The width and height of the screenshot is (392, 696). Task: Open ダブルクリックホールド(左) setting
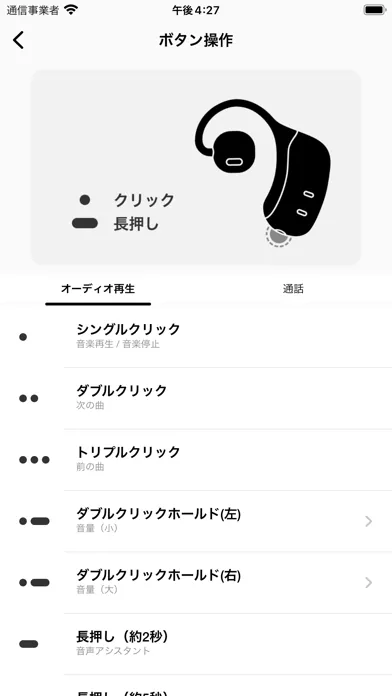pos(196,521)
